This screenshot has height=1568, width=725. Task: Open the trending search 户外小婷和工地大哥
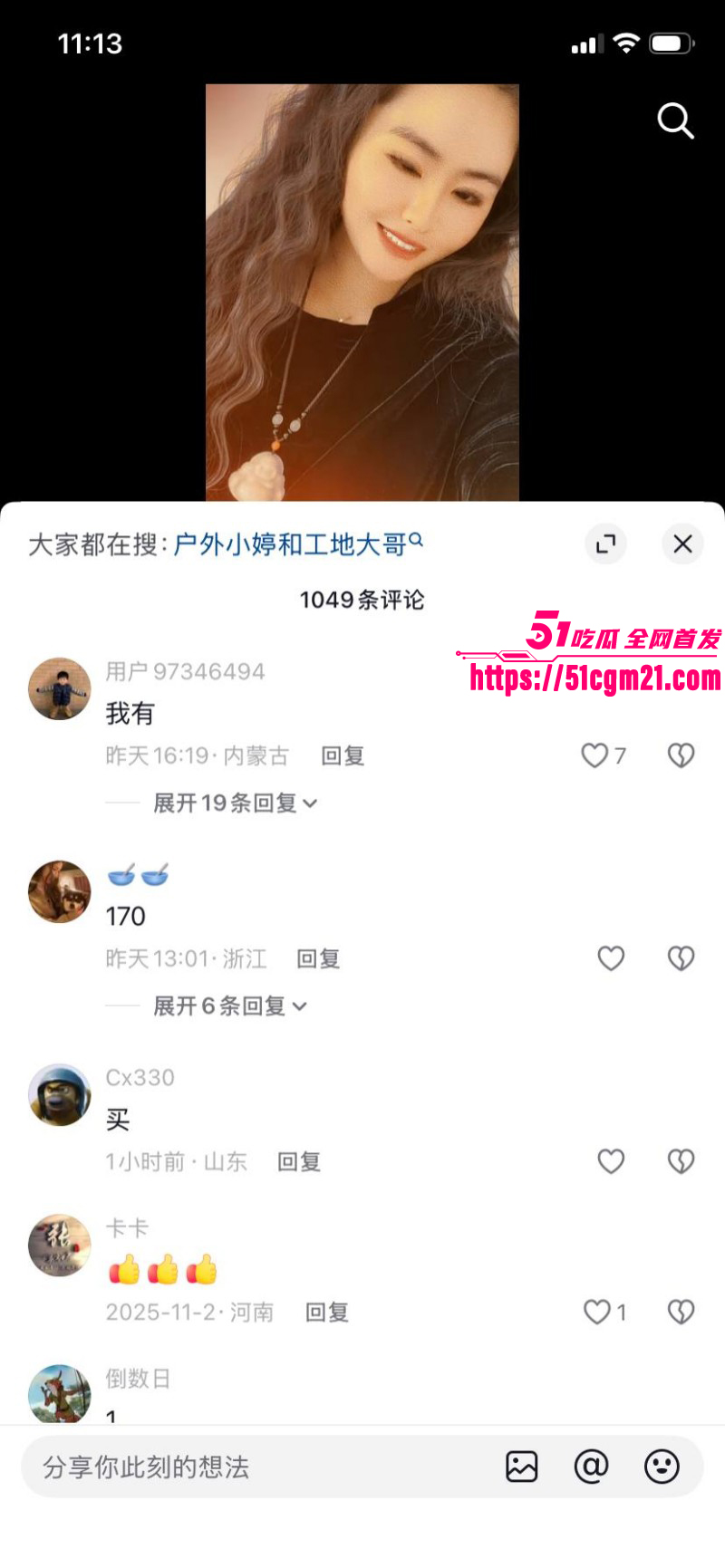pos(292,544)
